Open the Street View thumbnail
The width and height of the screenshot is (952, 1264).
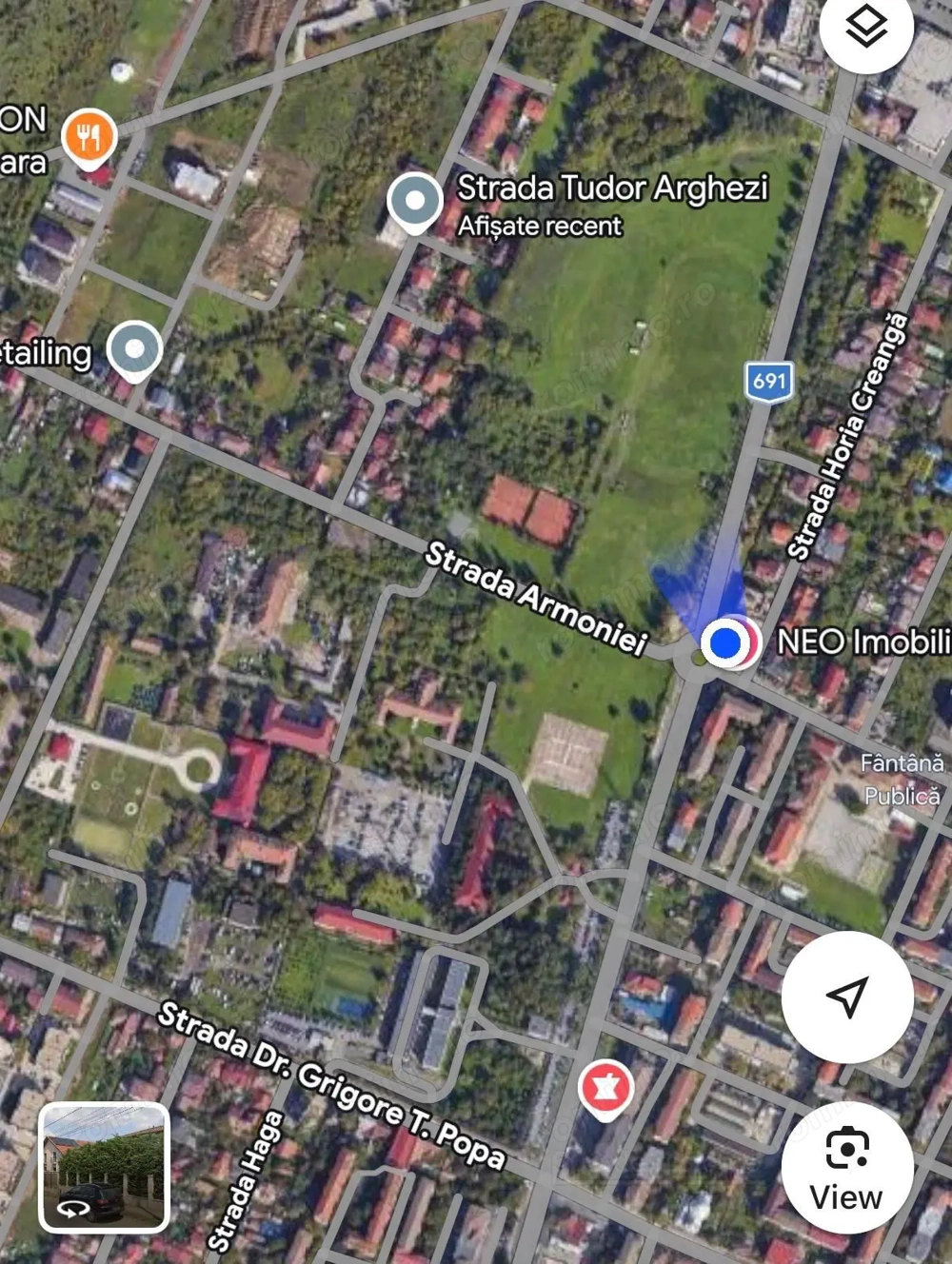point(105,1167)
